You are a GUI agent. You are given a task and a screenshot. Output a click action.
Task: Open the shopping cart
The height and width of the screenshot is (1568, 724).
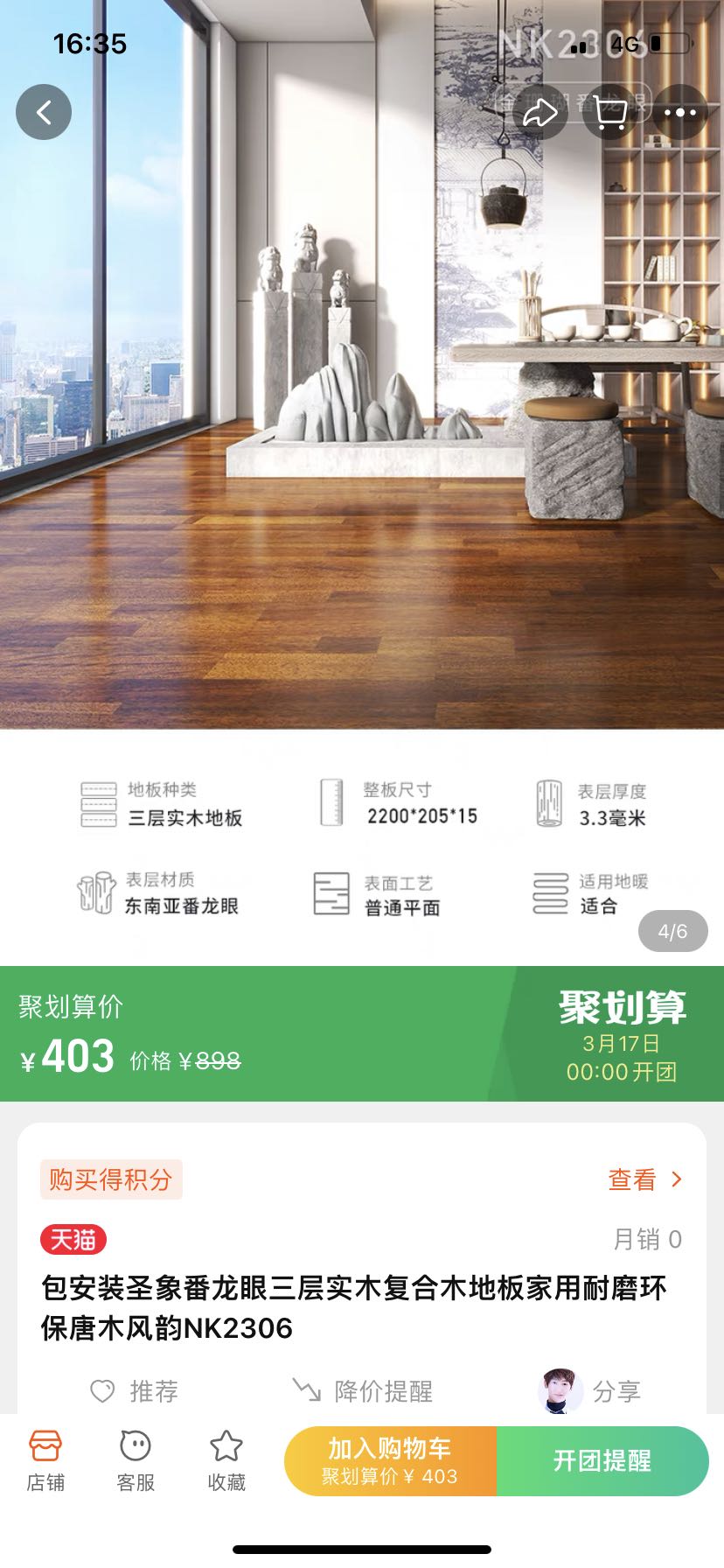point(609,112)
